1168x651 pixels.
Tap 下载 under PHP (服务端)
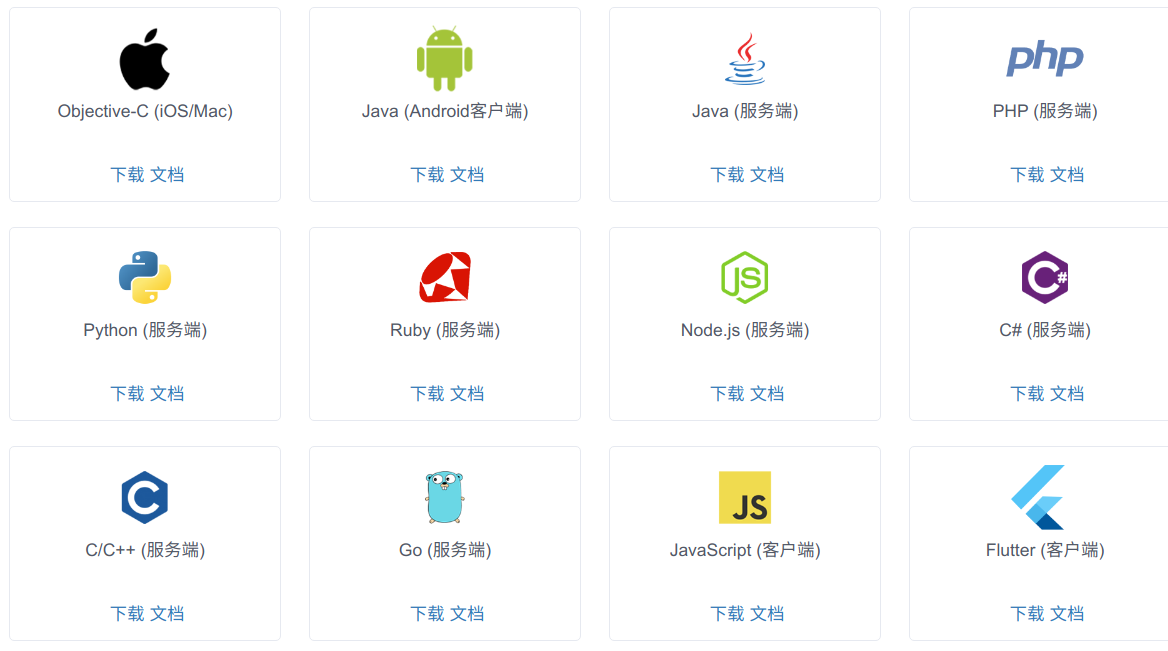pyautogui.click(x=1027, y=175)
